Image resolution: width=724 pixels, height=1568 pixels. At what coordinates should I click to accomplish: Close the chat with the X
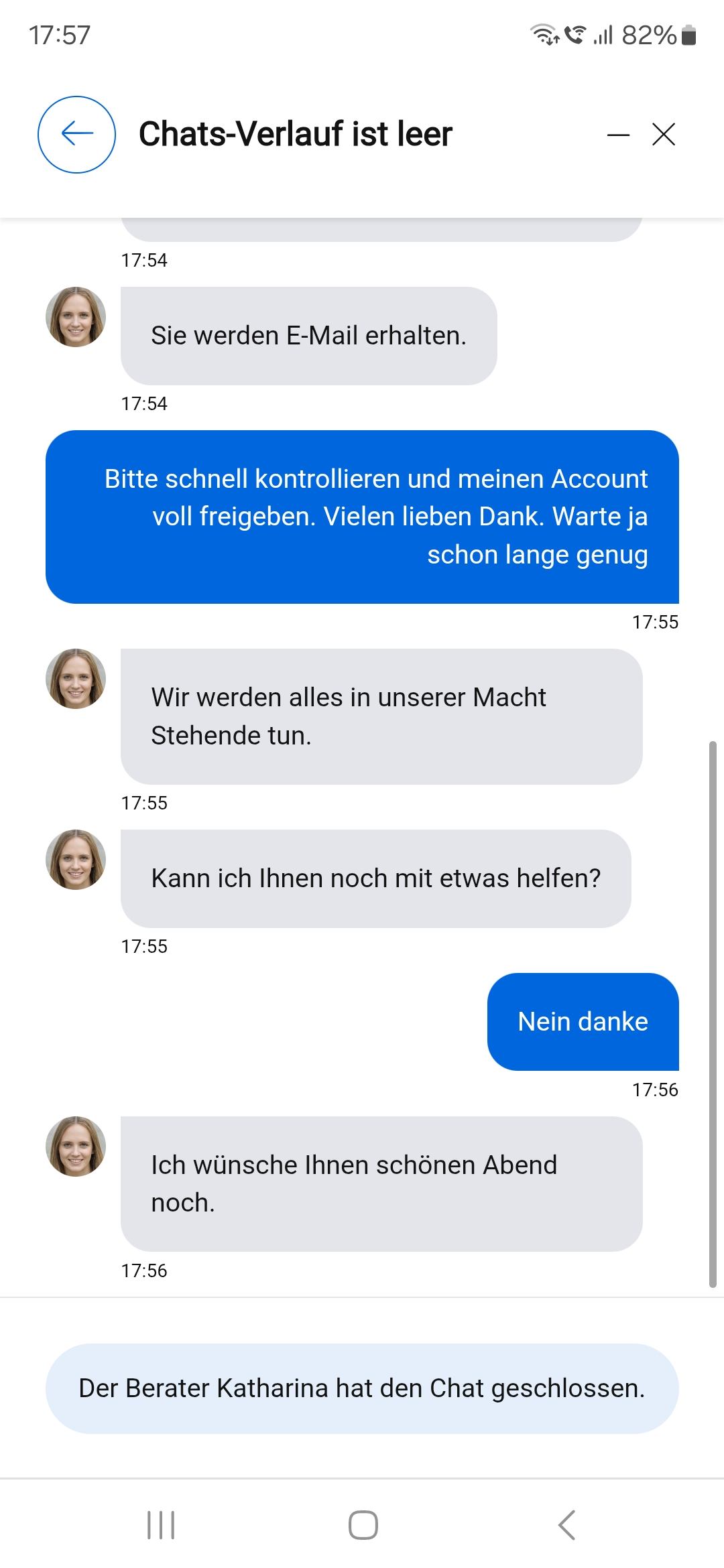[x=664, y=135]
